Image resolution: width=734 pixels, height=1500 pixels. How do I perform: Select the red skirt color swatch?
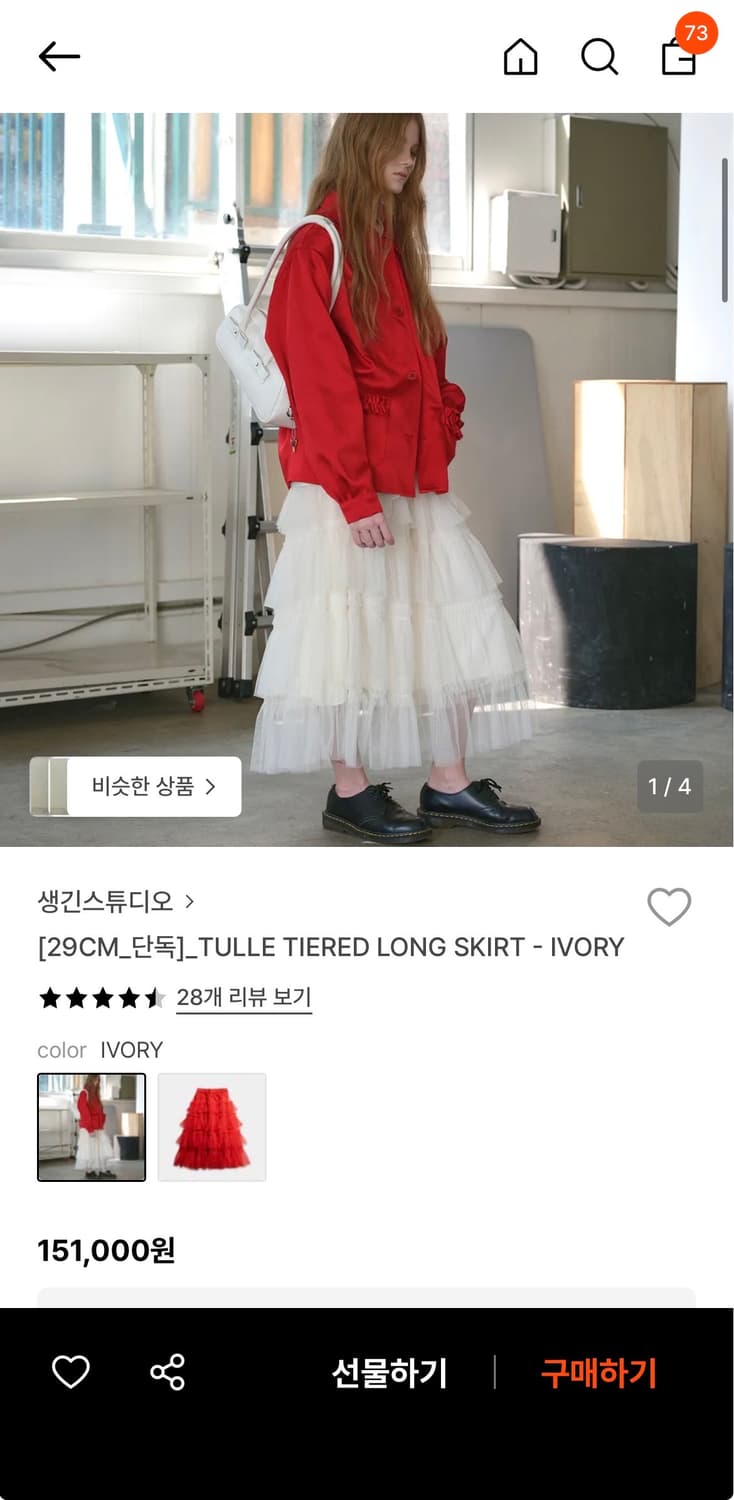[211, 1126]
